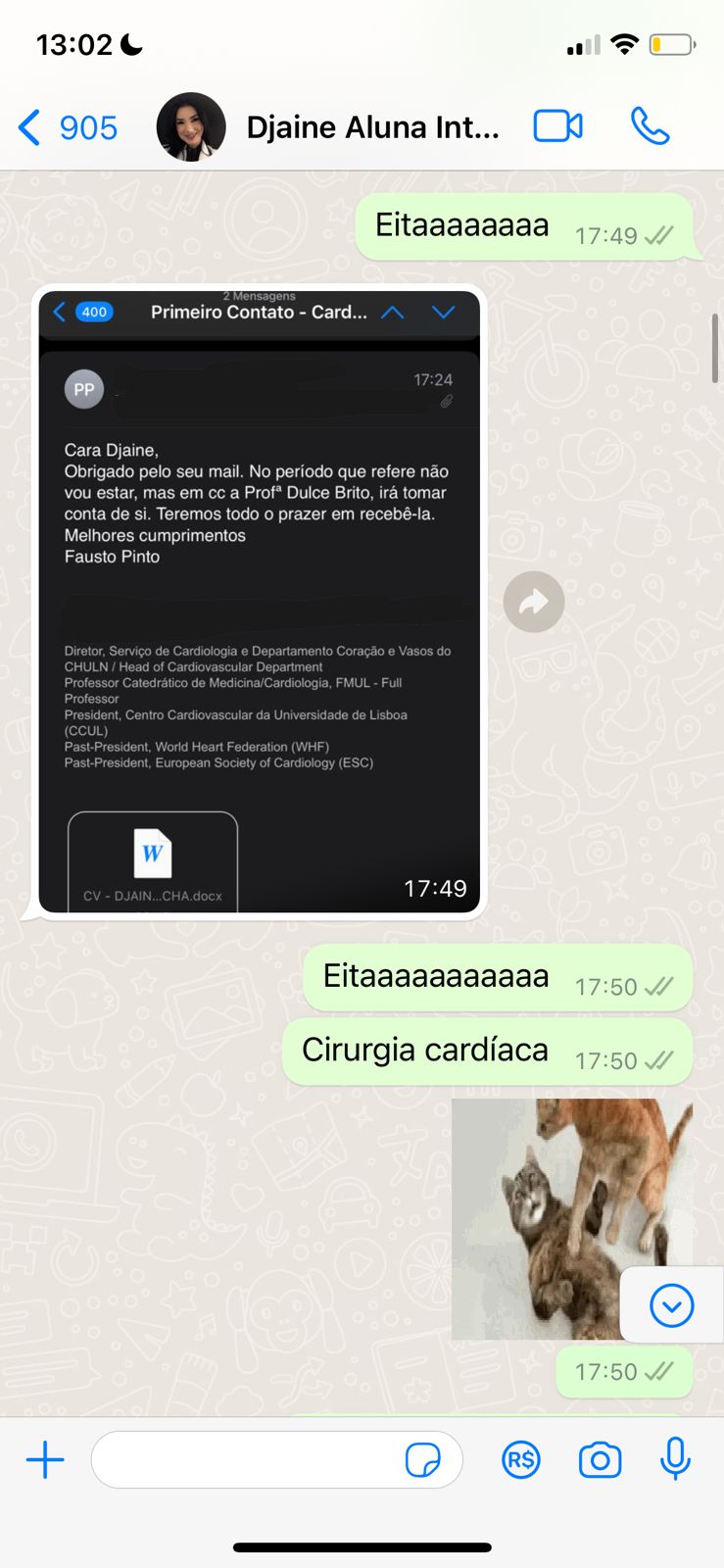Tap the microphone to record a voice message
Screen dimensions: 724x1568
[676, 1459]
